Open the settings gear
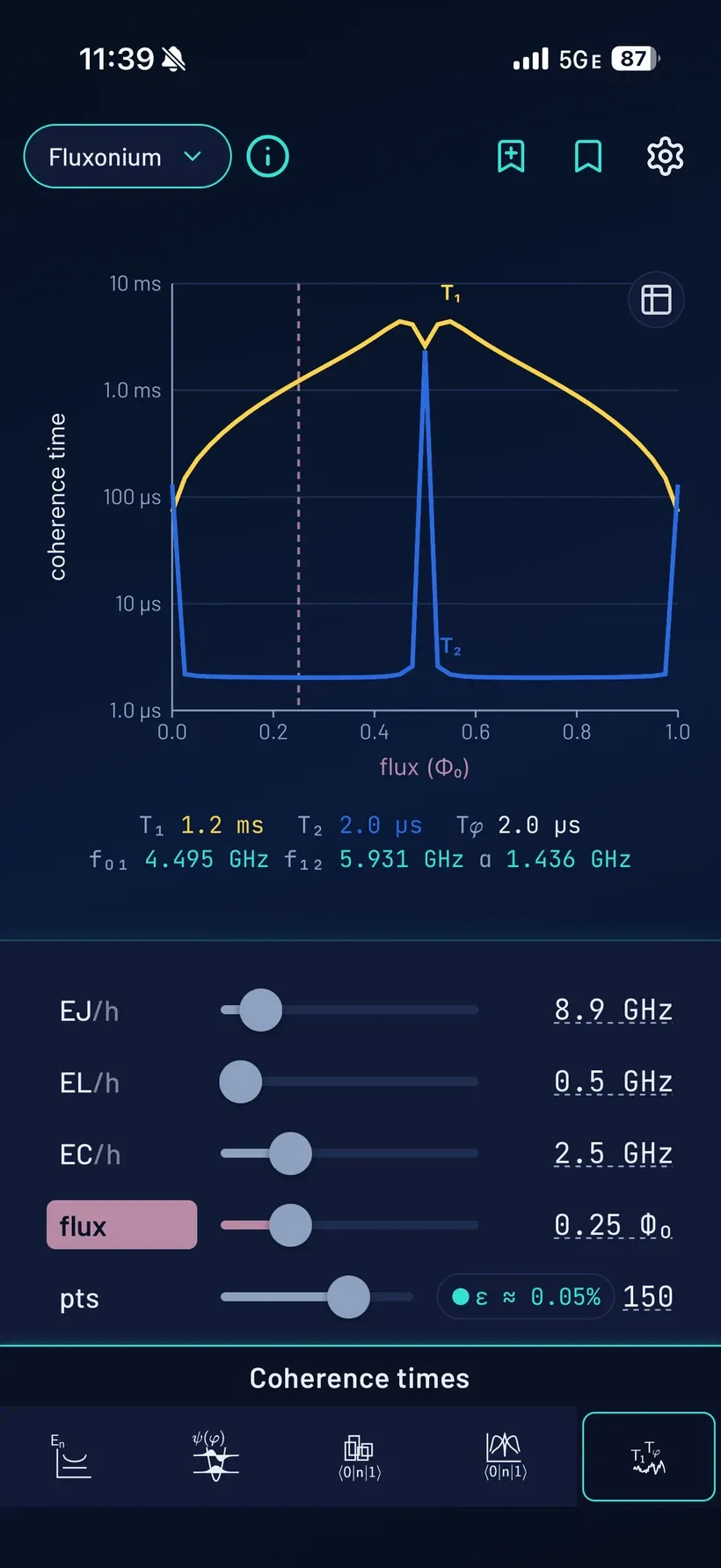Screen dimensions: 721x1568 666,157
